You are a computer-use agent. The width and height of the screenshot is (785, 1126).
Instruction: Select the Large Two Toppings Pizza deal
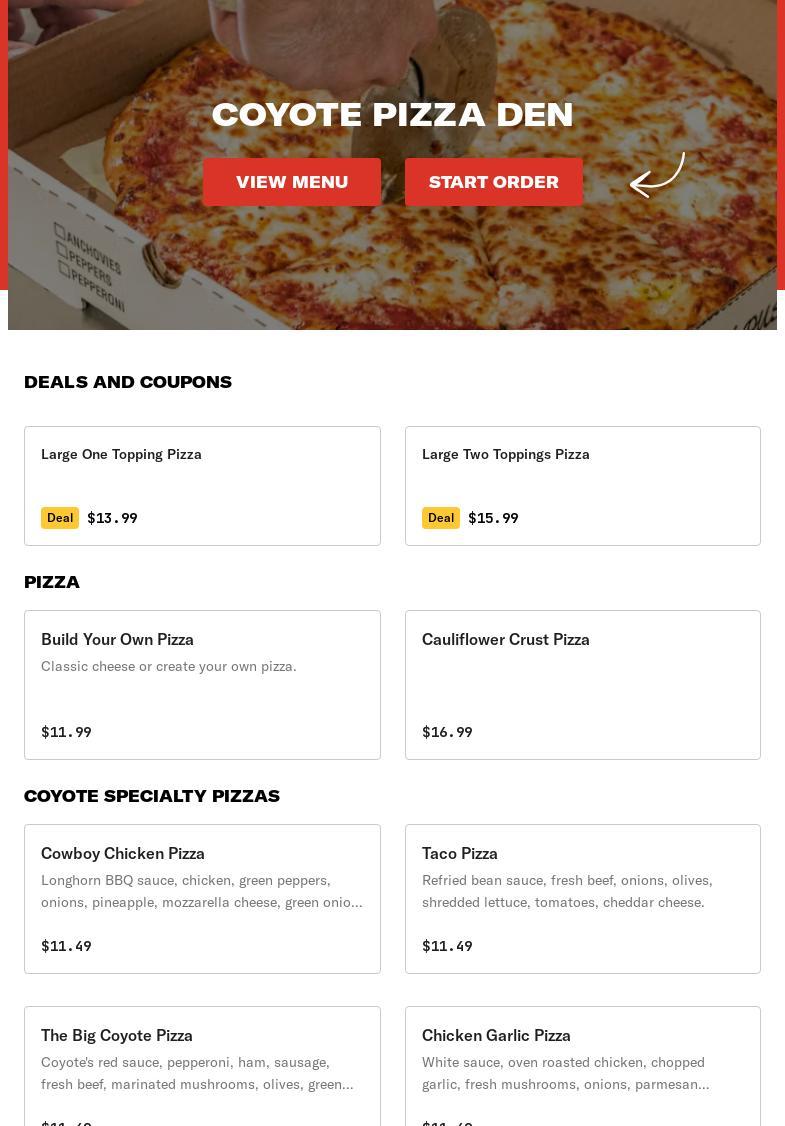pos(582,486)
